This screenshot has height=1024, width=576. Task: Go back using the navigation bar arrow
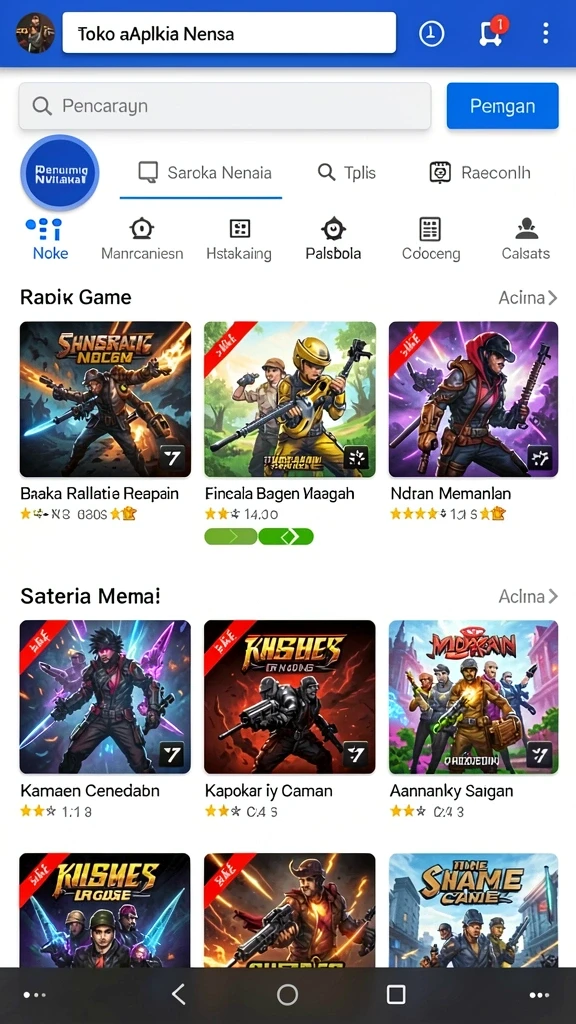point(178,995)
